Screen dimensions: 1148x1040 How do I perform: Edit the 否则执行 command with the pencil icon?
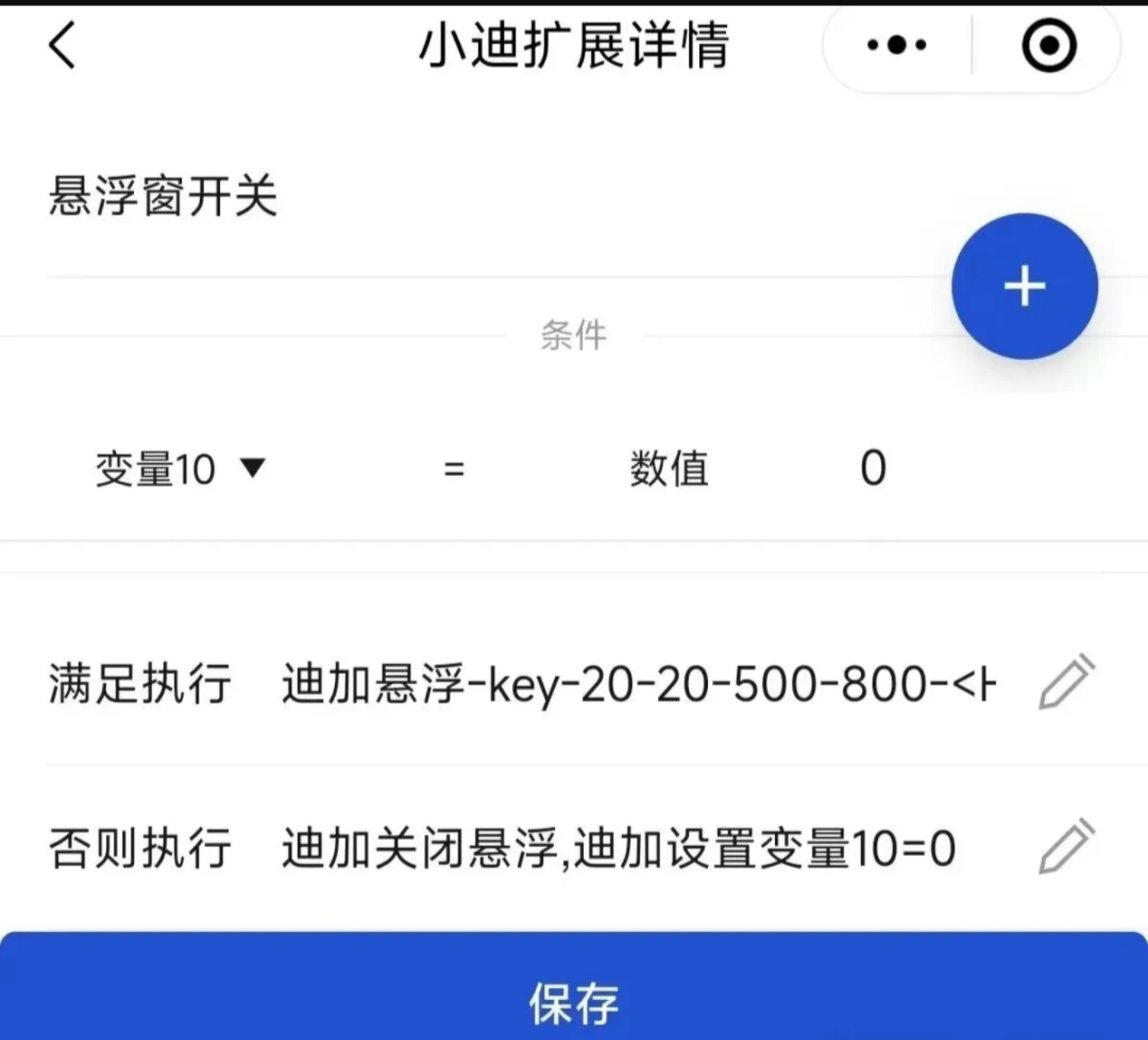click(1067, 847)
